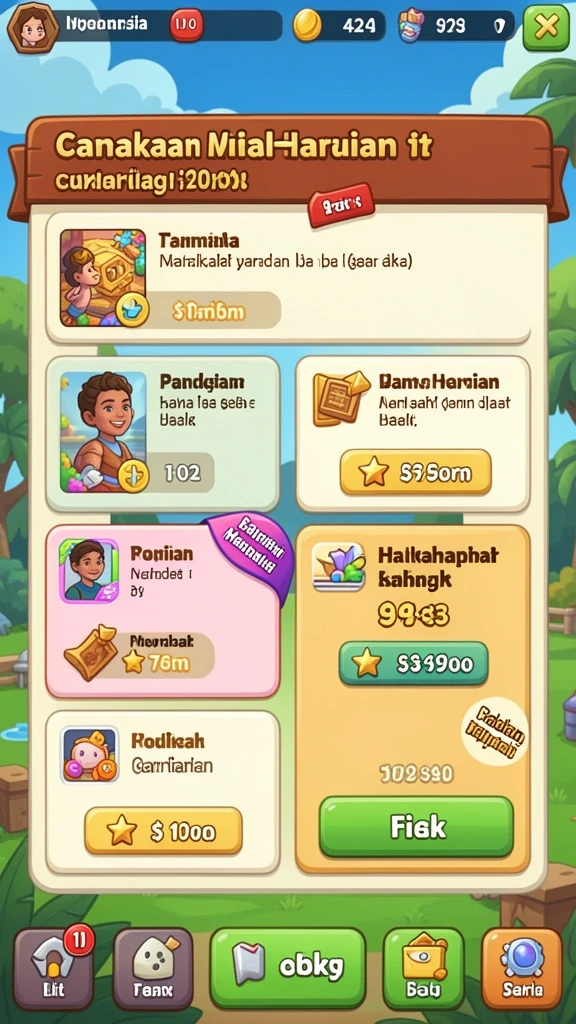This screenshot has width=576, height=1024.
Task: Switch to the Serie tab
Action: (522, 969)
